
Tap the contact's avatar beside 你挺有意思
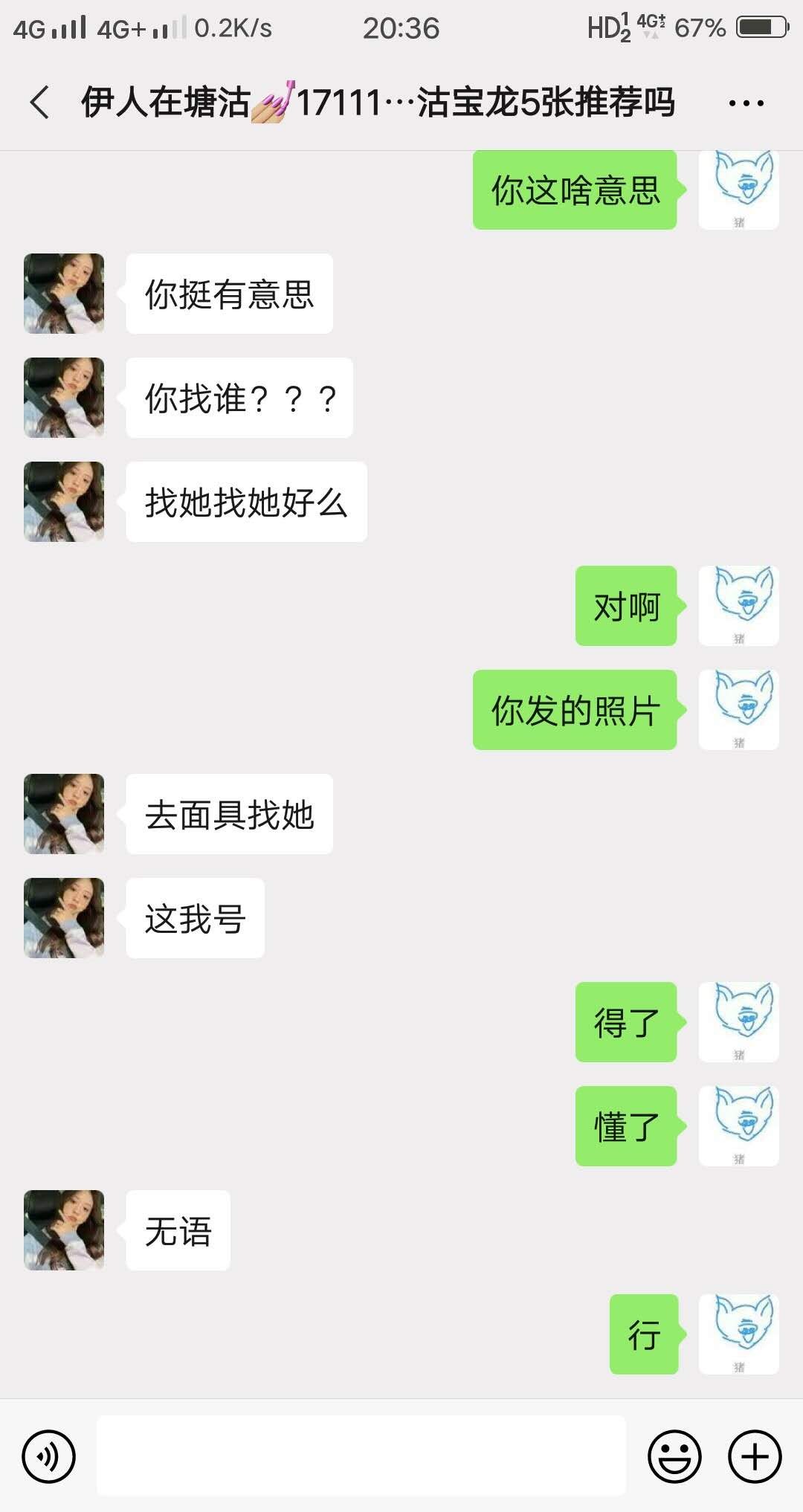pyautogui.click(x=63, y=294)
